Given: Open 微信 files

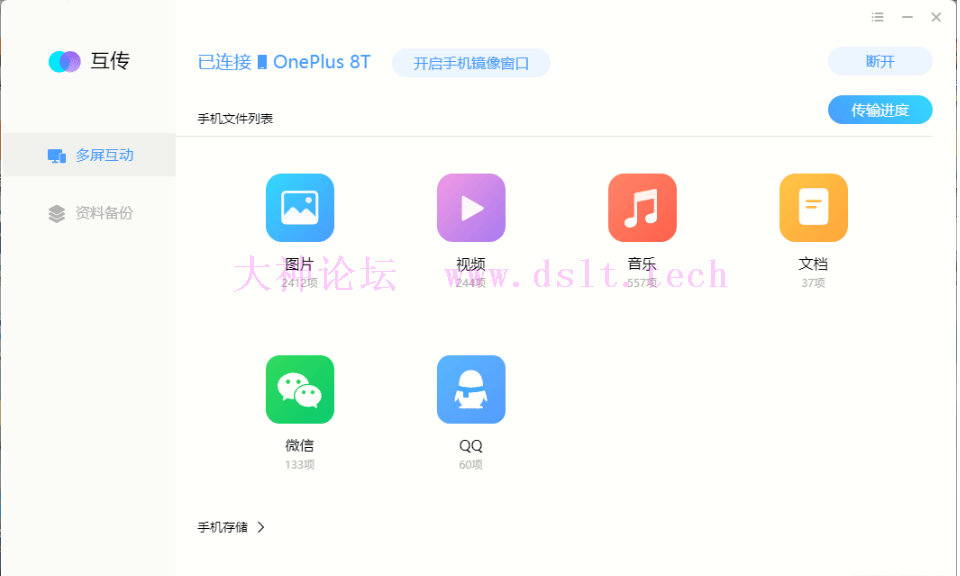Looking at the screenshot, I should [300, 389].
